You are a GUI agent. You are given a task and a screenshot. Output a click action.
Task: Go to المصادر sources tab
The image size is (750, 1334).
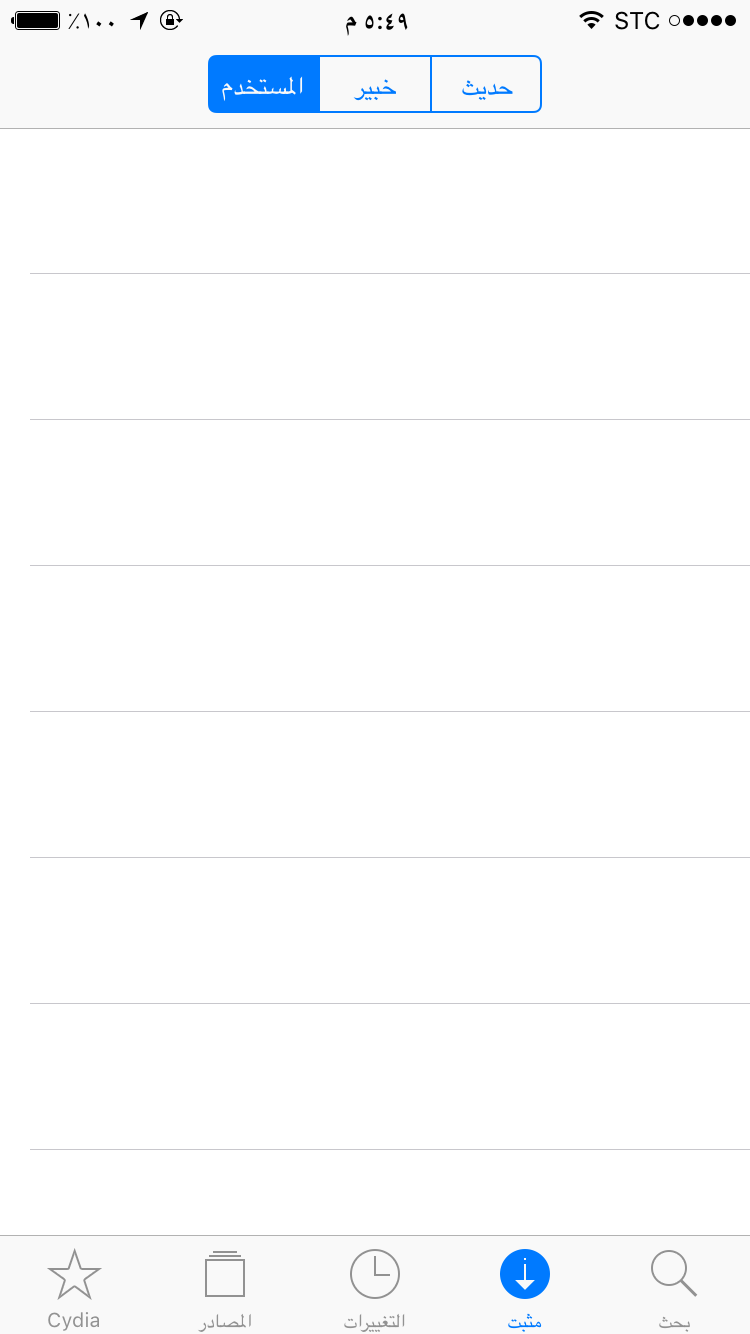225,1286
